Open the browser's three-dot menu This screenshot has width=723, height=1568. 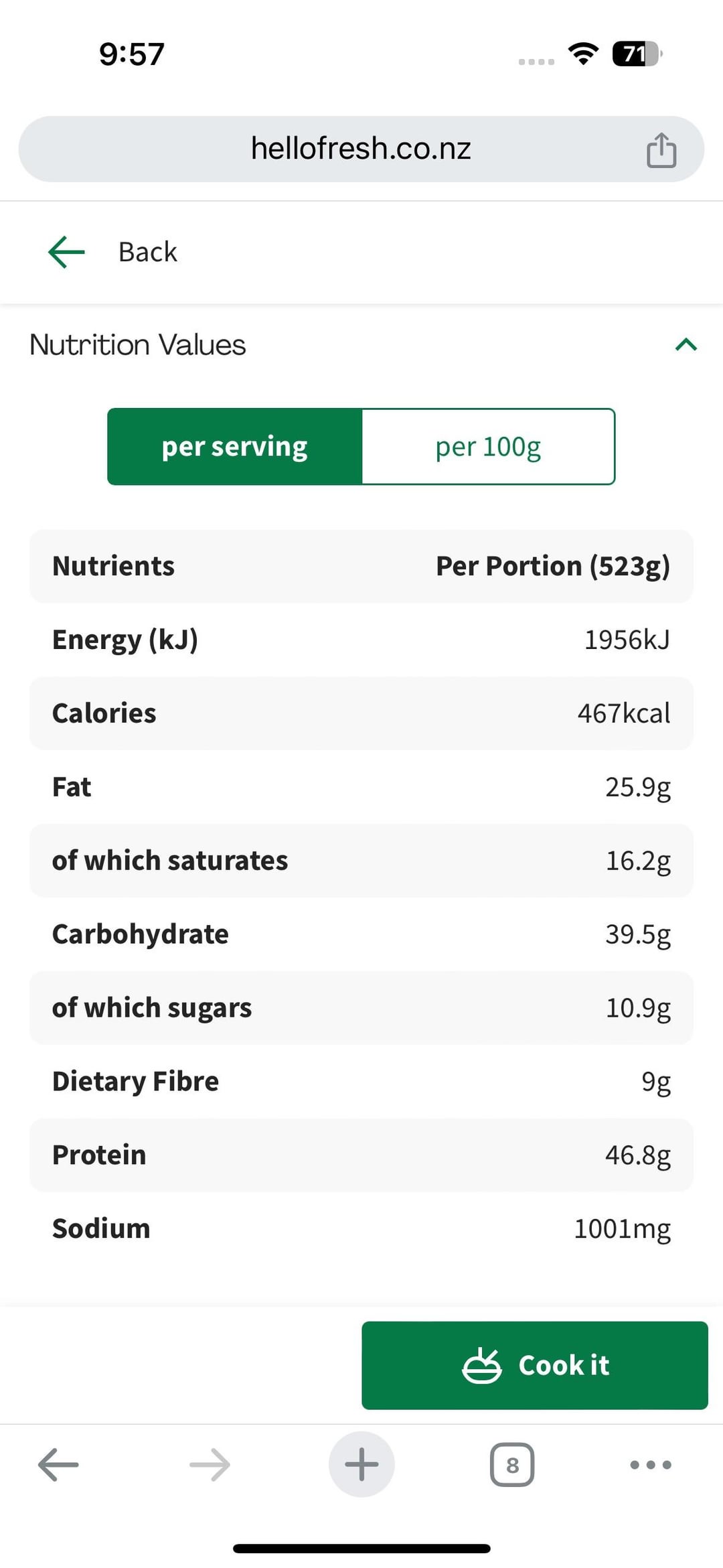click(651, 1465)
